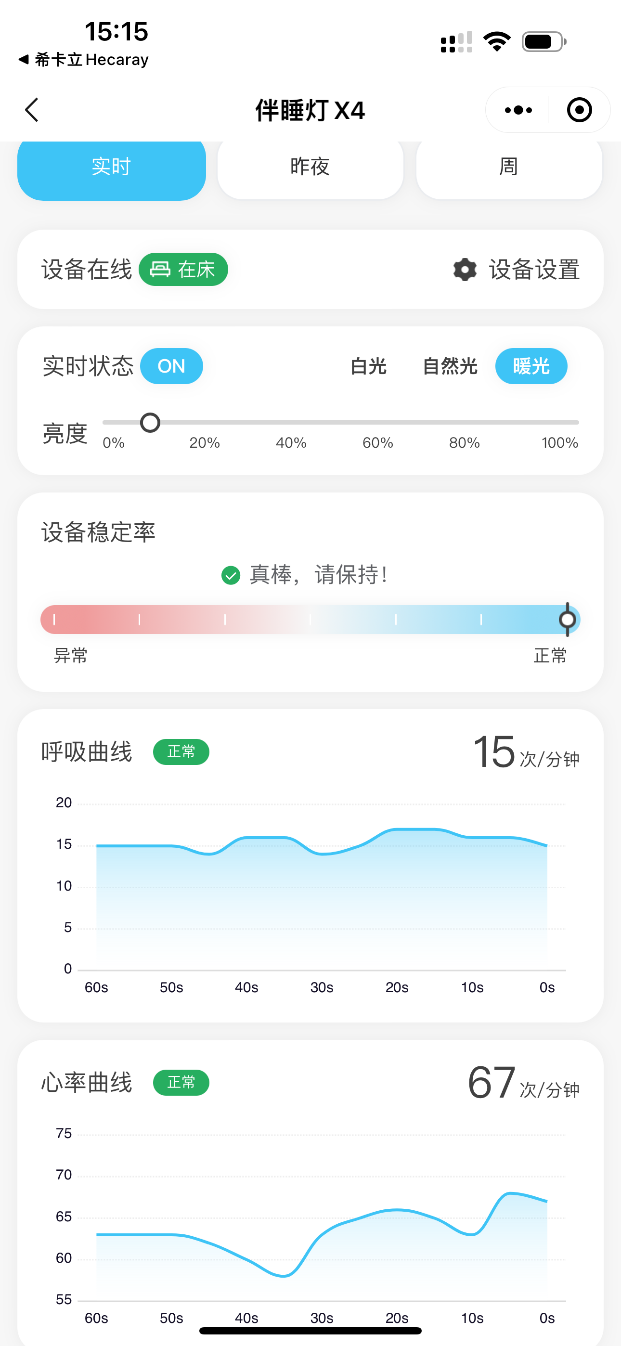This screenshot has height=1346, width=621.
Task: Switch to the 昨夜 tab
Action: [310, 167]
